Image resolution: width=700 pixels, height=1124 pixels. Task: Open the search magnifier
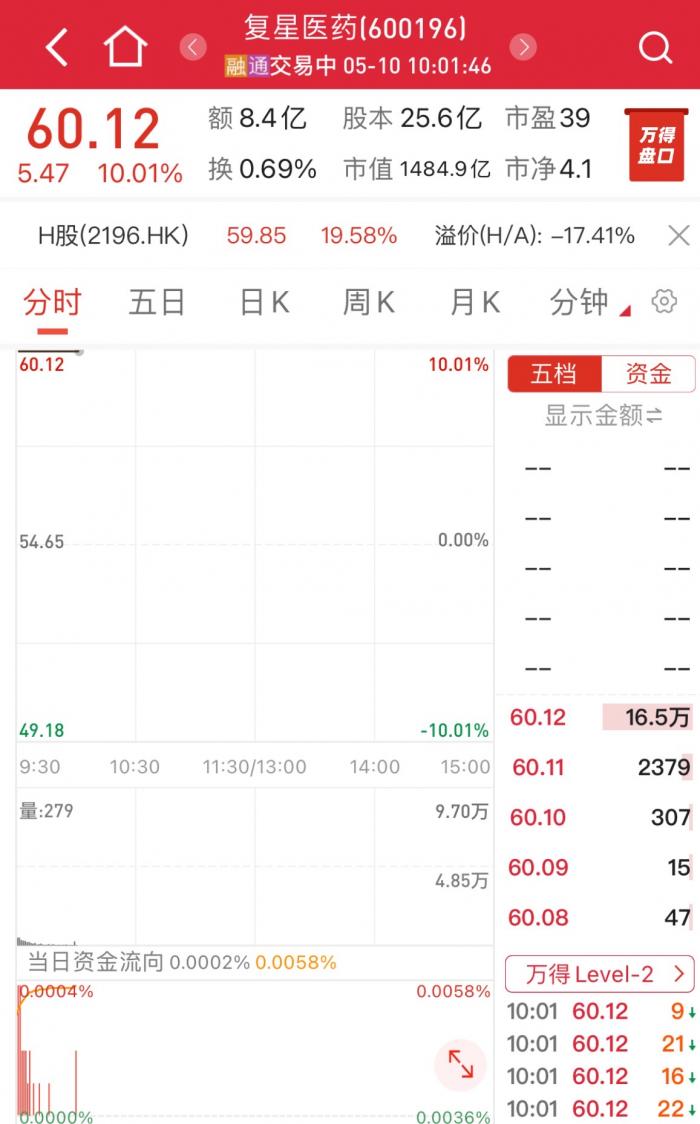(x=655, y=48)
